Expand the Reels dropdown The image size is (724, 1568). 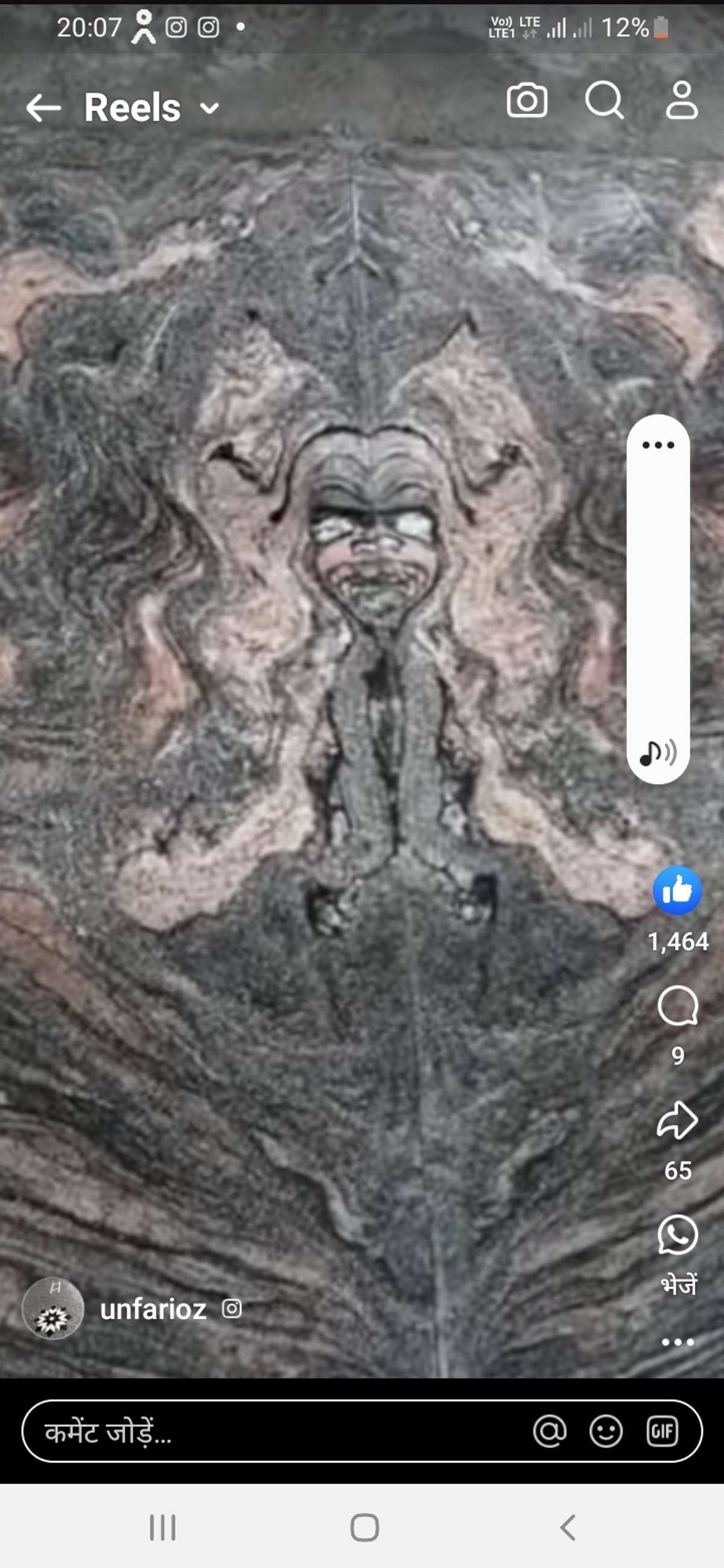(209, 109)
